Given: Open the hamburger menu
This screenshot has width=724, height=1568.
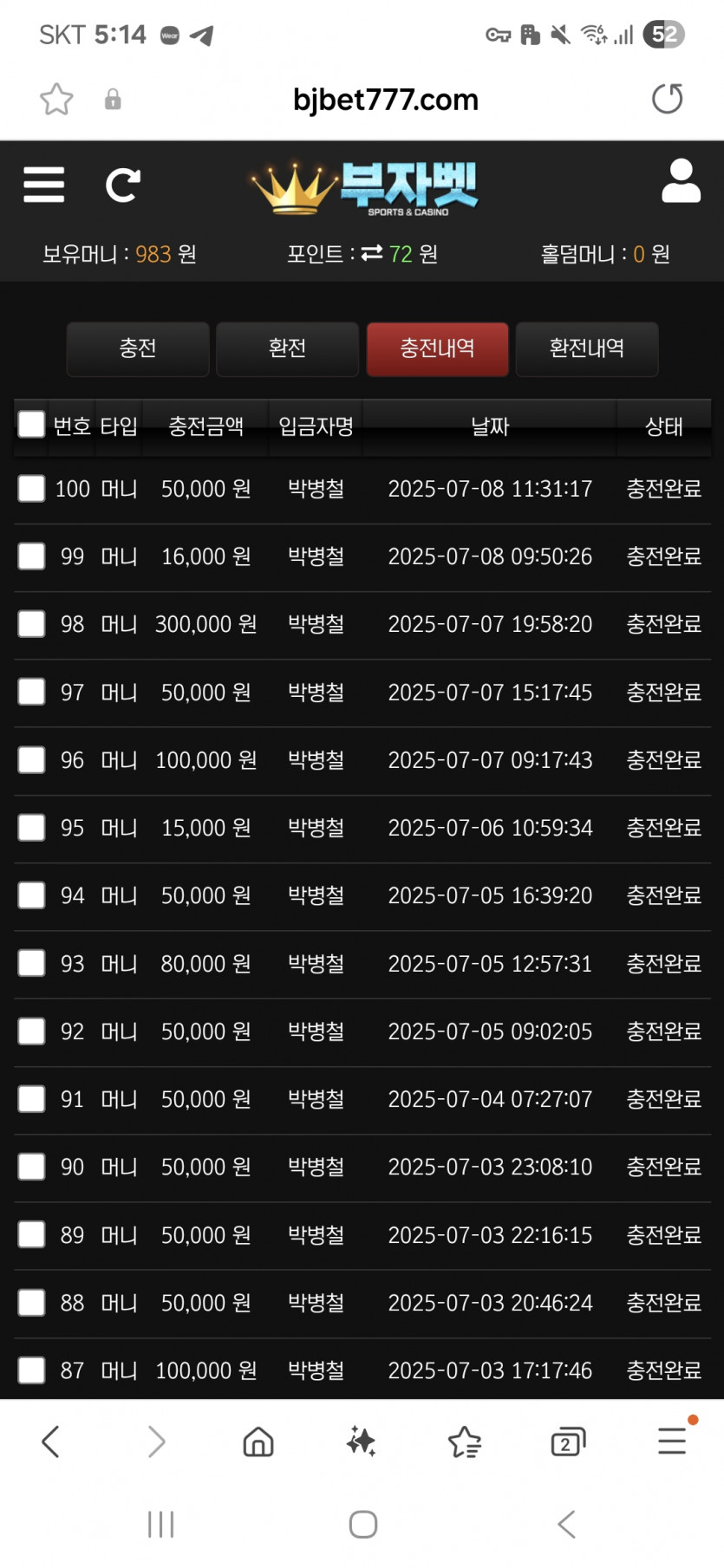Looking at the screenshot, I should point(44,185).
